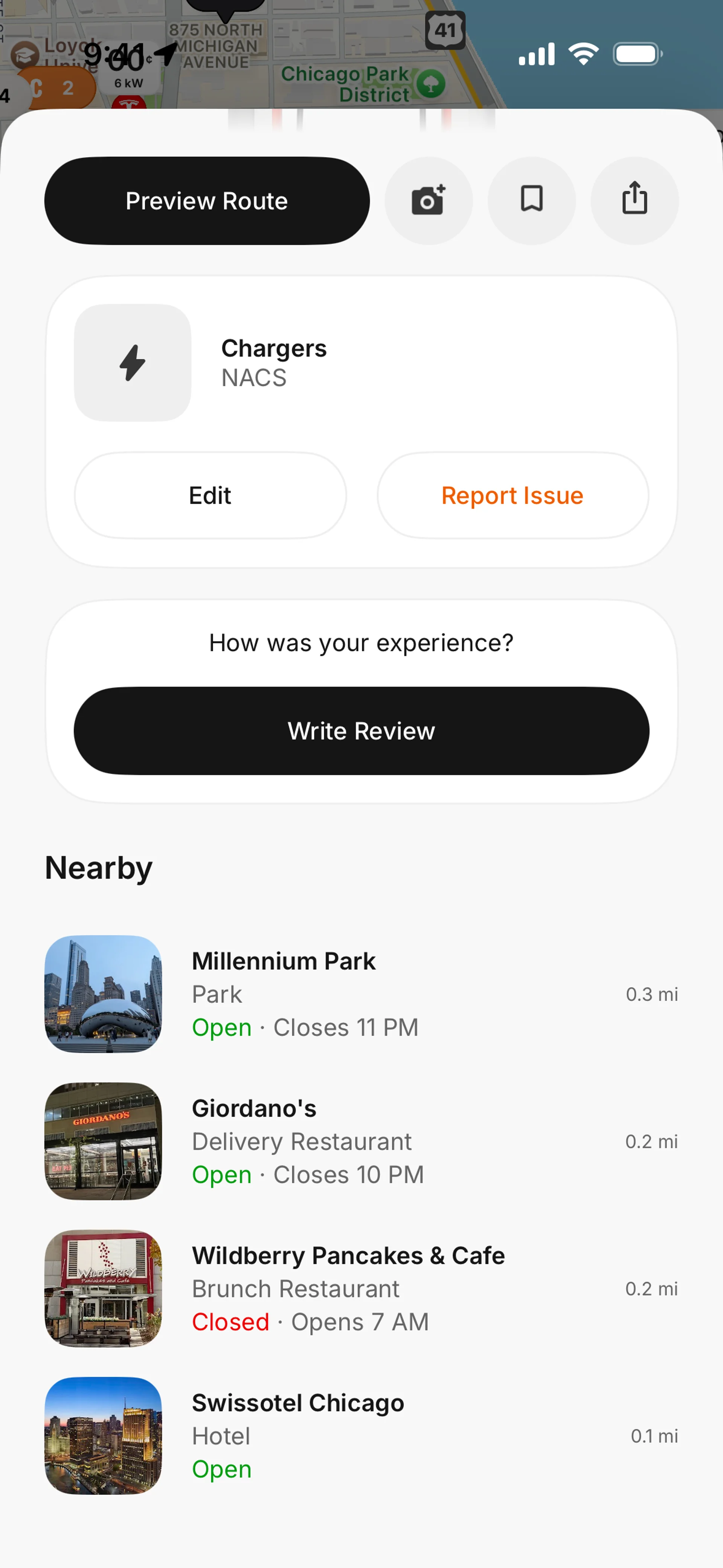View Giordano's delivery restaurant
This screenshot has height=1568, width=723.
361,1141
